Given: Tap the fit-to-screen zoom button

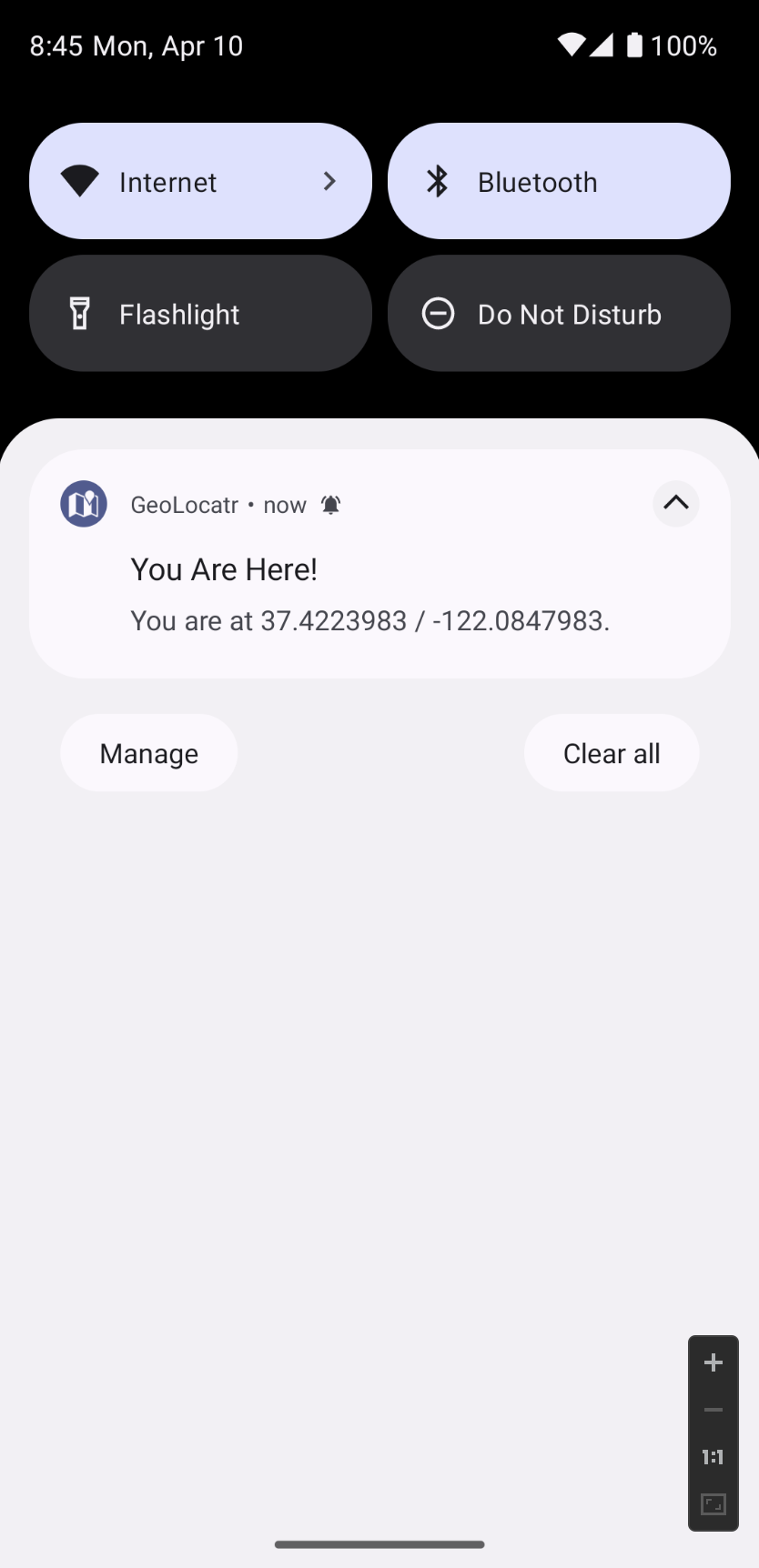Looking at the screenshot, I should pos(713,1504).
